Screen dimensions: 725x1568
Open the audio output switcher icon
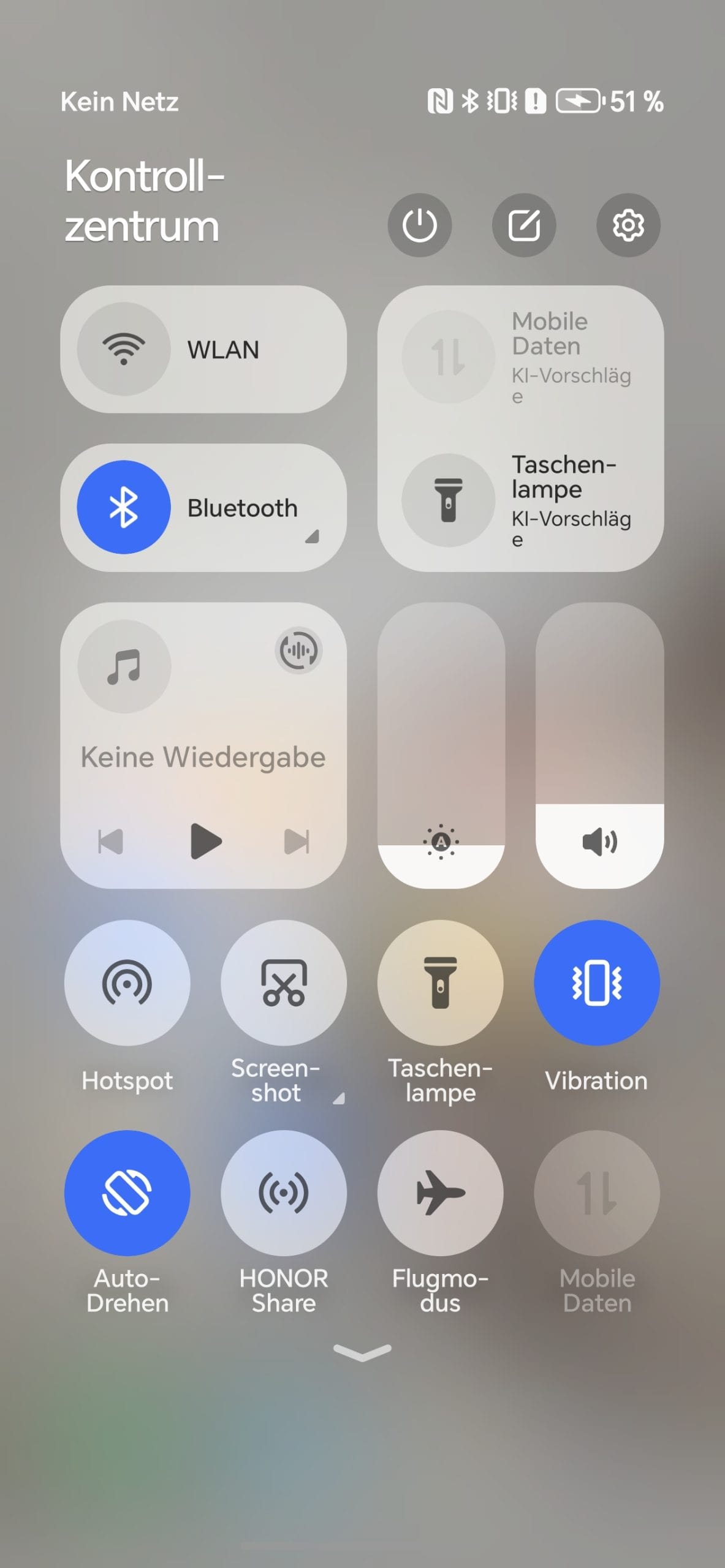[298, 650]
